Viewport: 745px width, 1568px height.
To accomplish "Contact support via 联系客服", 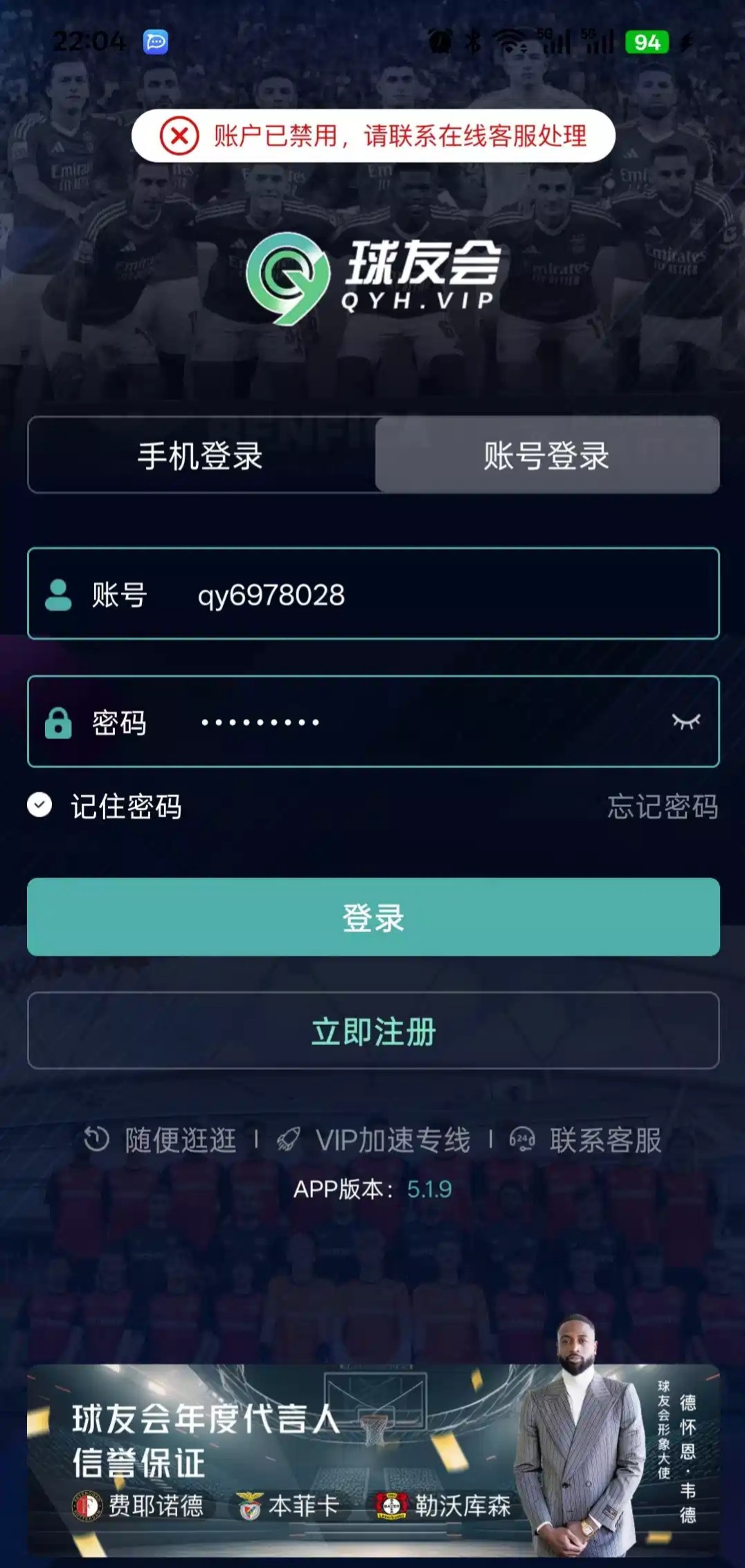I will pos(586,1140).
